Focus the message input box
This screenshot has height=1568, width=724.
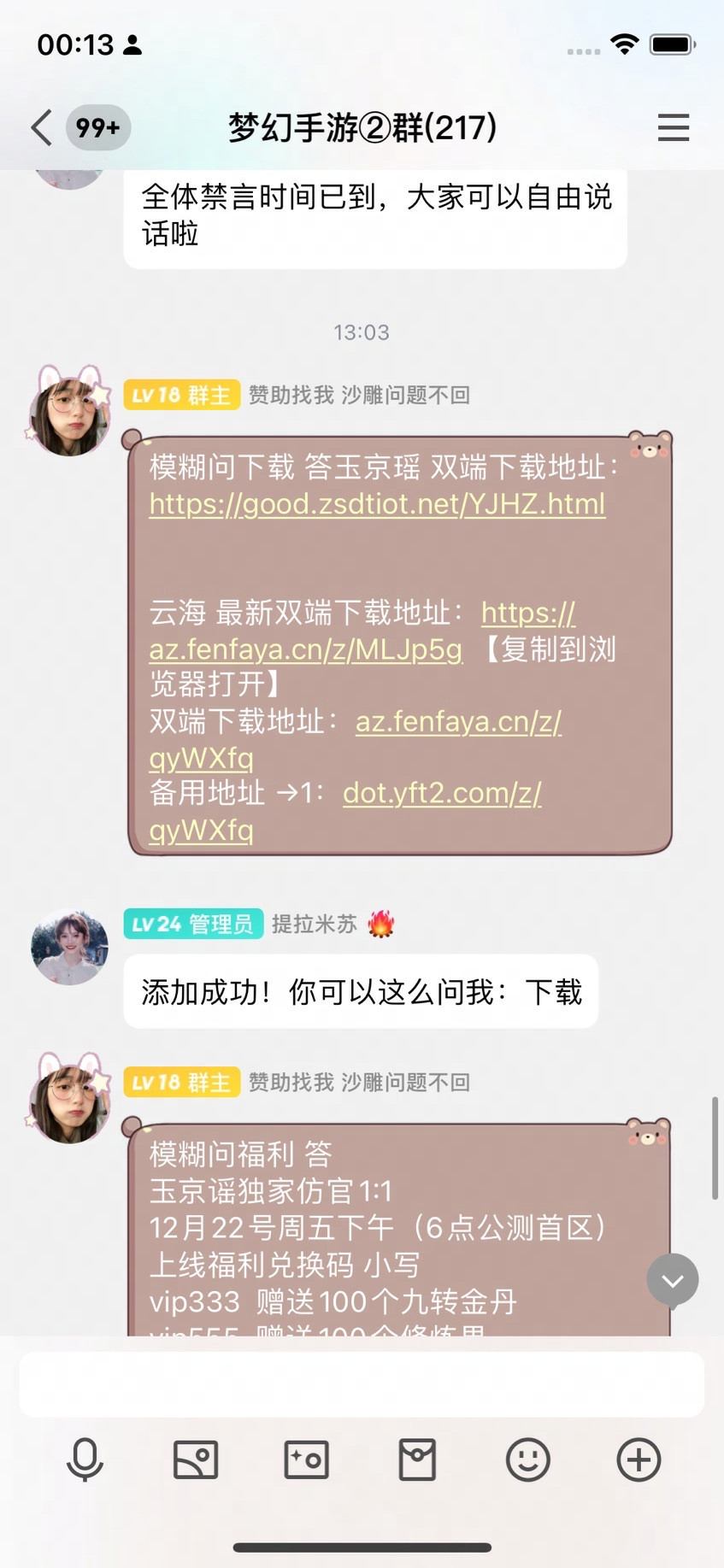[x=362, y=1383]
